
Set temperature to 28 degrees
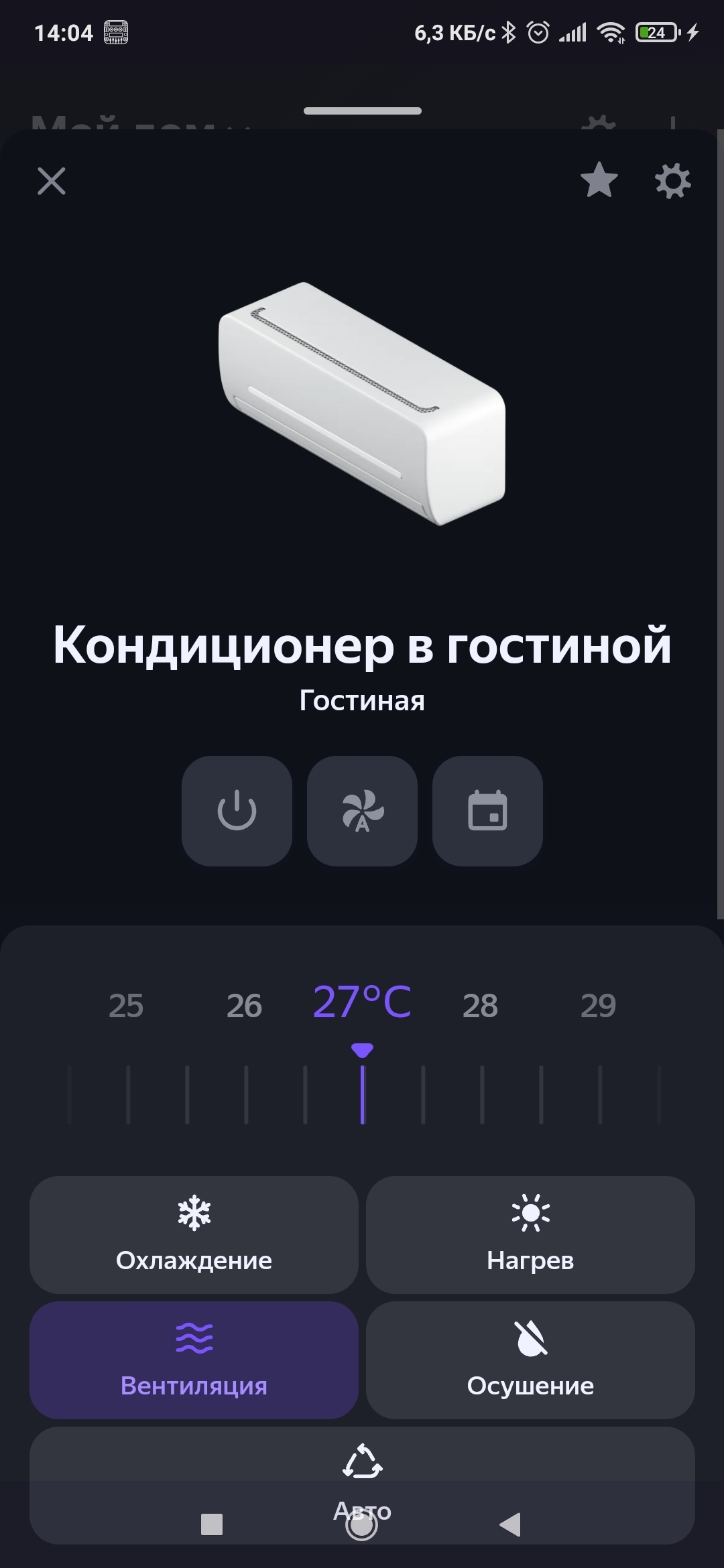(480, 1006)
